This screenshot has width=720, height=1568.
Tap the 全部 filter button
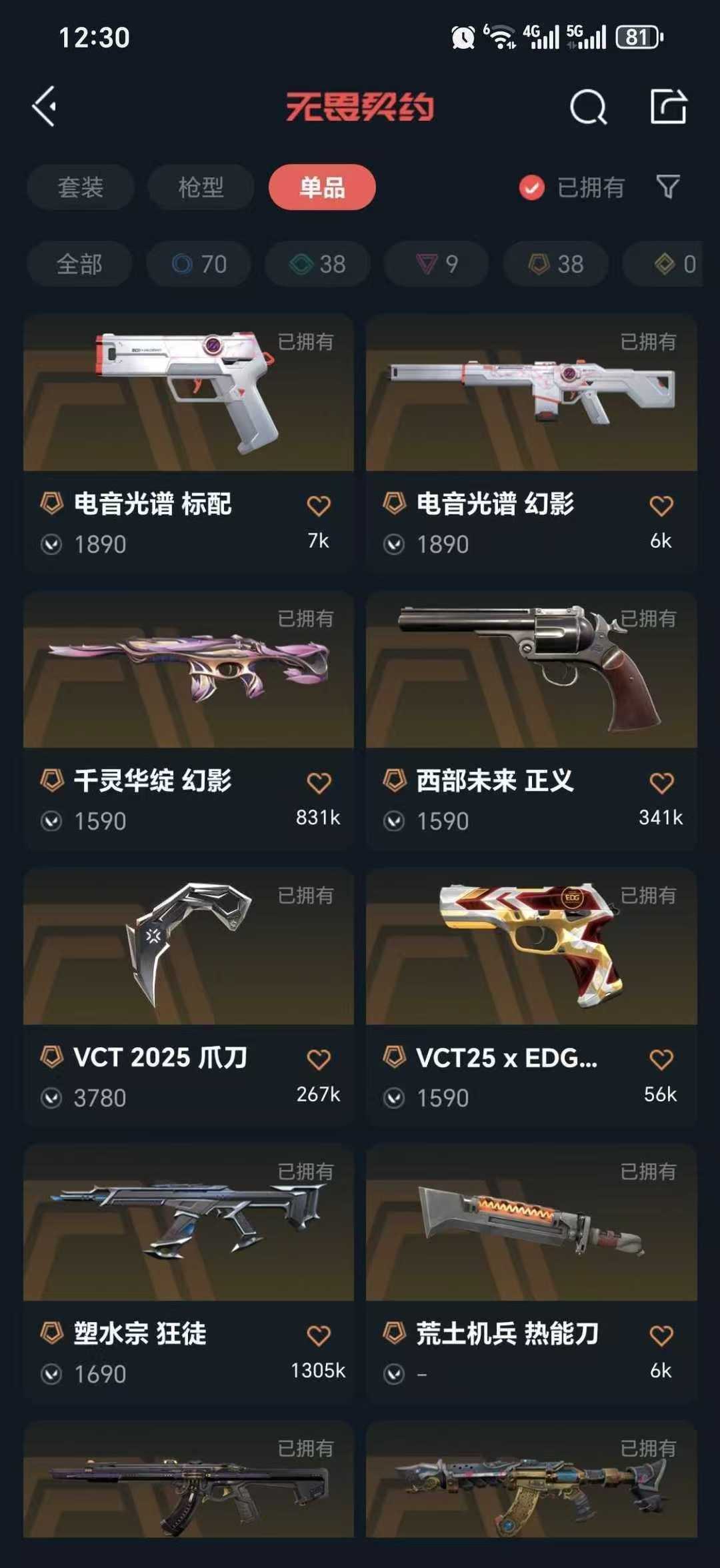coord(80,264)
